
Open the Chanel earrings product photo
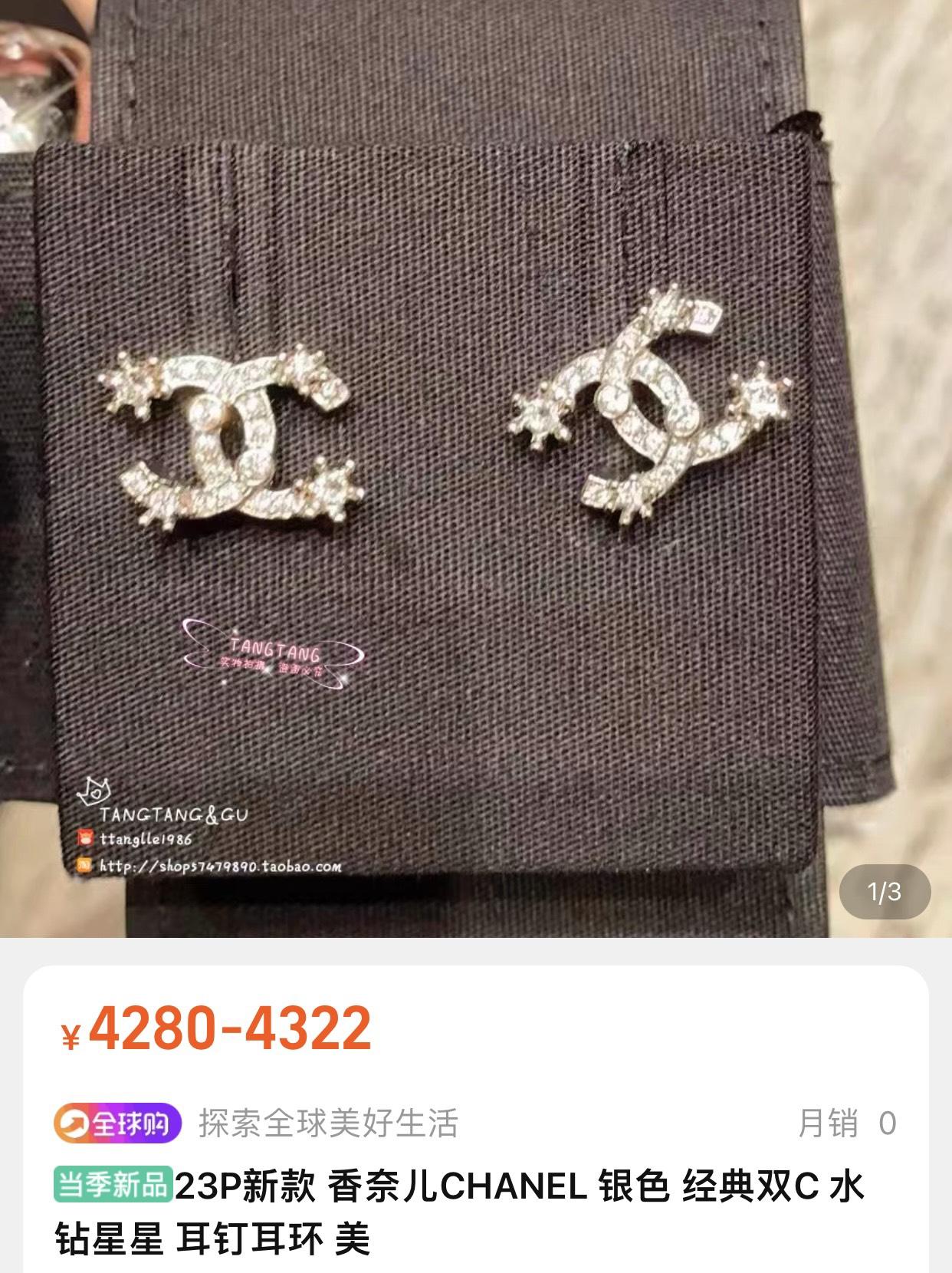click(x=475, y=468)
